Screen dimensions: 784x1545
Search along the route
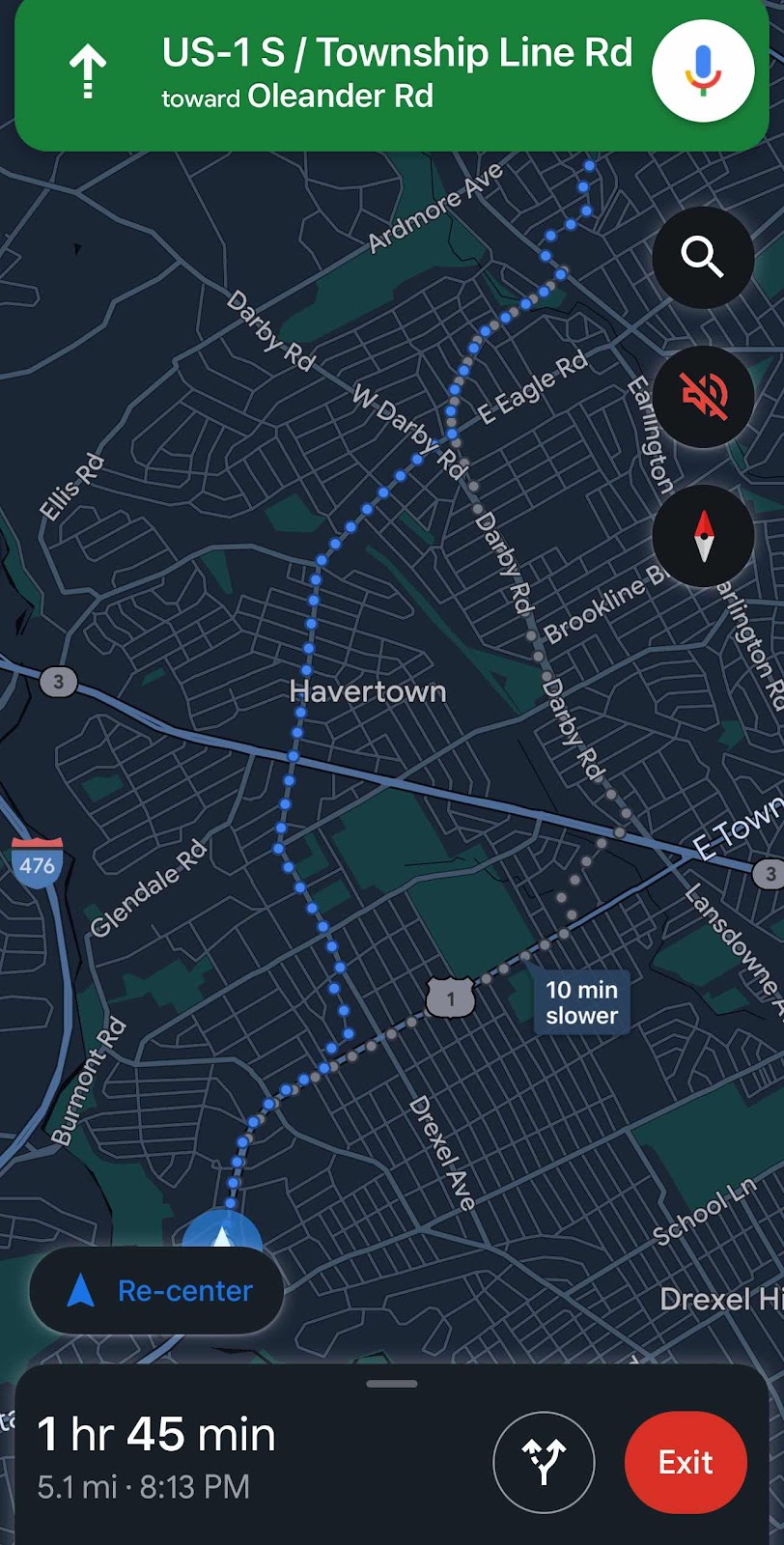click(x=702, y=258)
